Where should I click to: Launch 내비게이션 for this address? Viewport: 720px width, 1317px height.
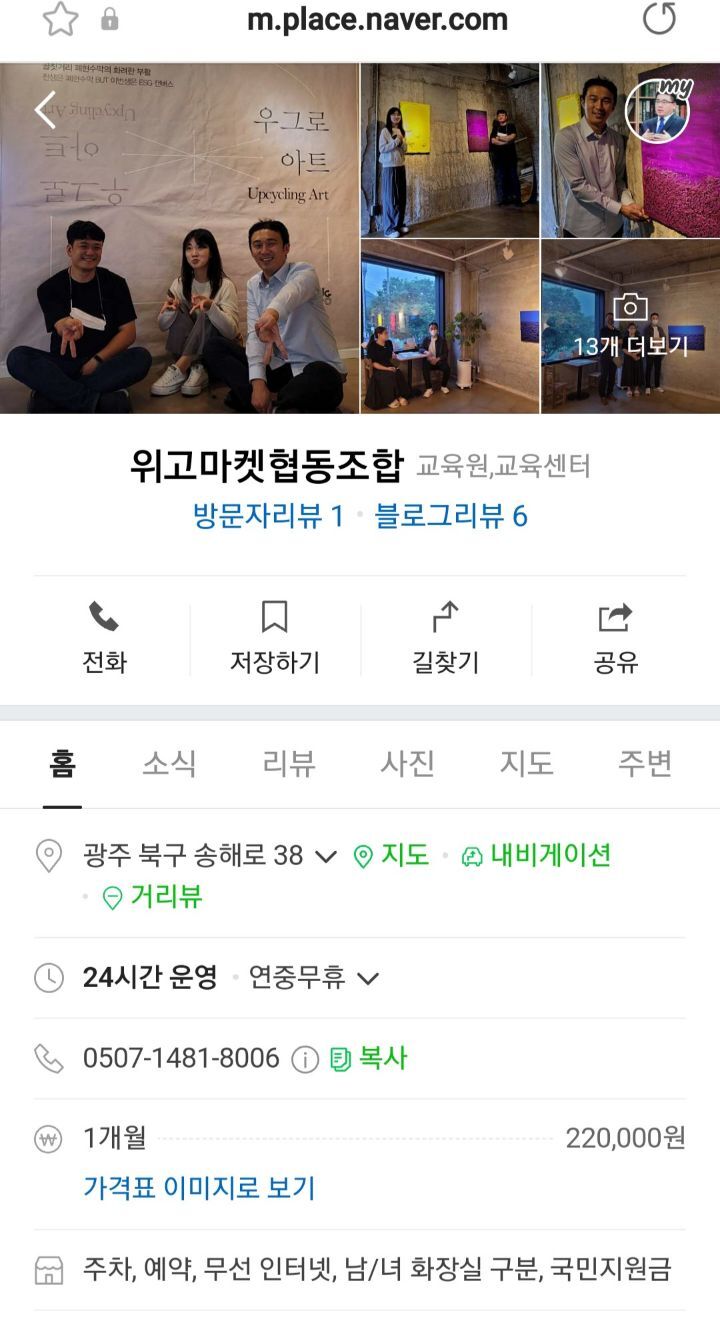tap(536, 856)
